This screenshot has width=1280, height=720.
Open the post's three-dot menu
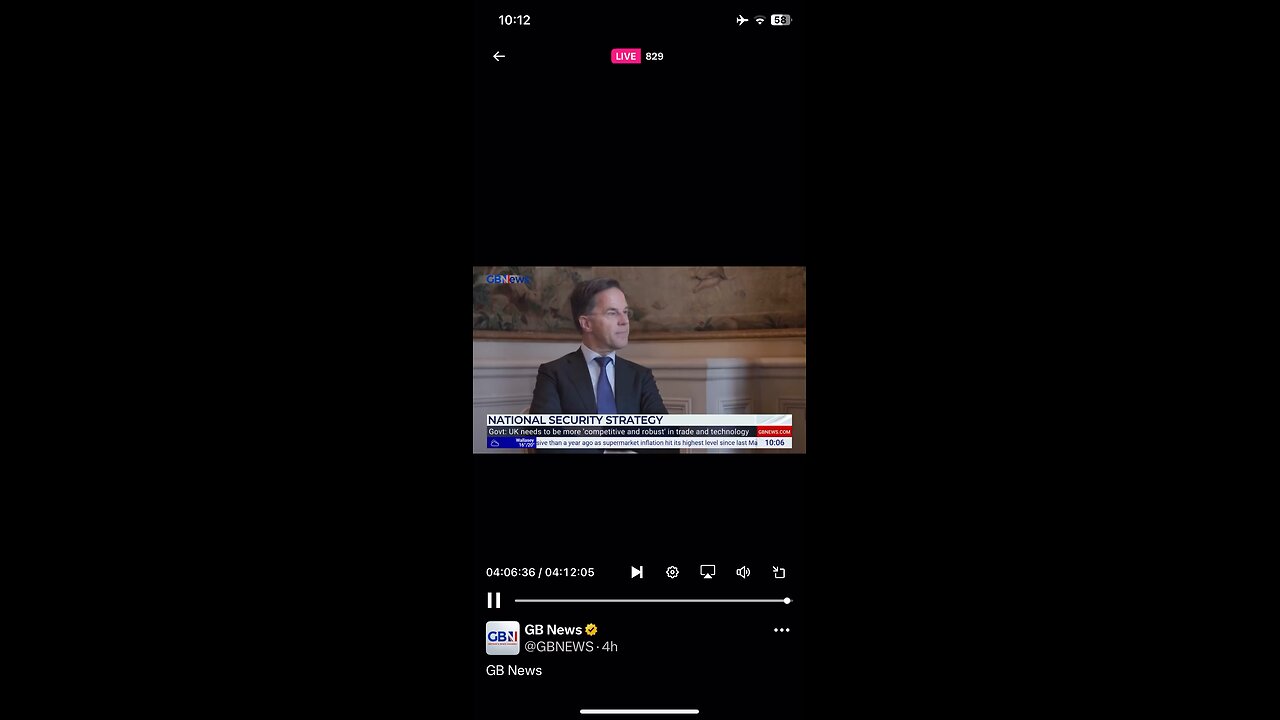click(781, 630)
